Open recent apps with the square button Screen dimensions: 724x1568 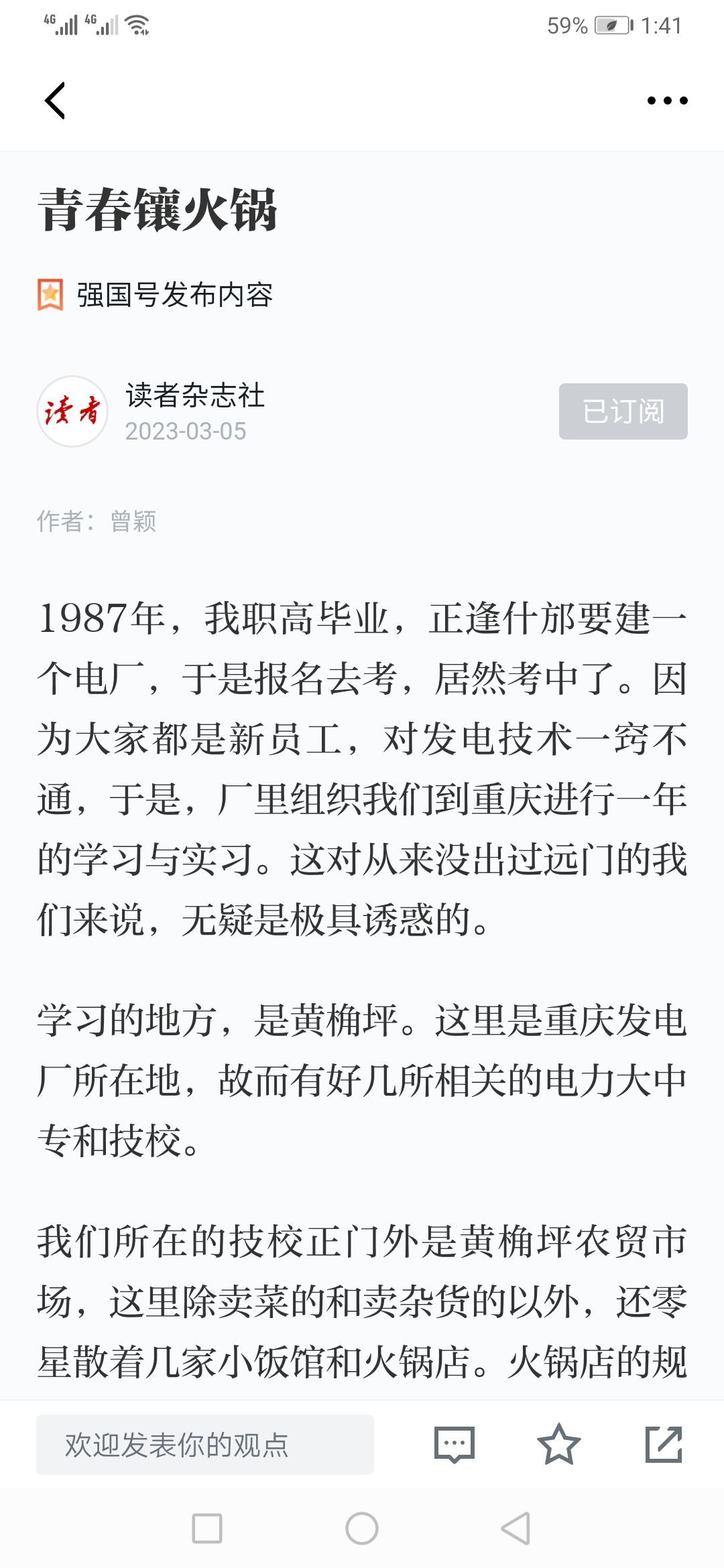pyautogui.click(x=207, y=1528)
